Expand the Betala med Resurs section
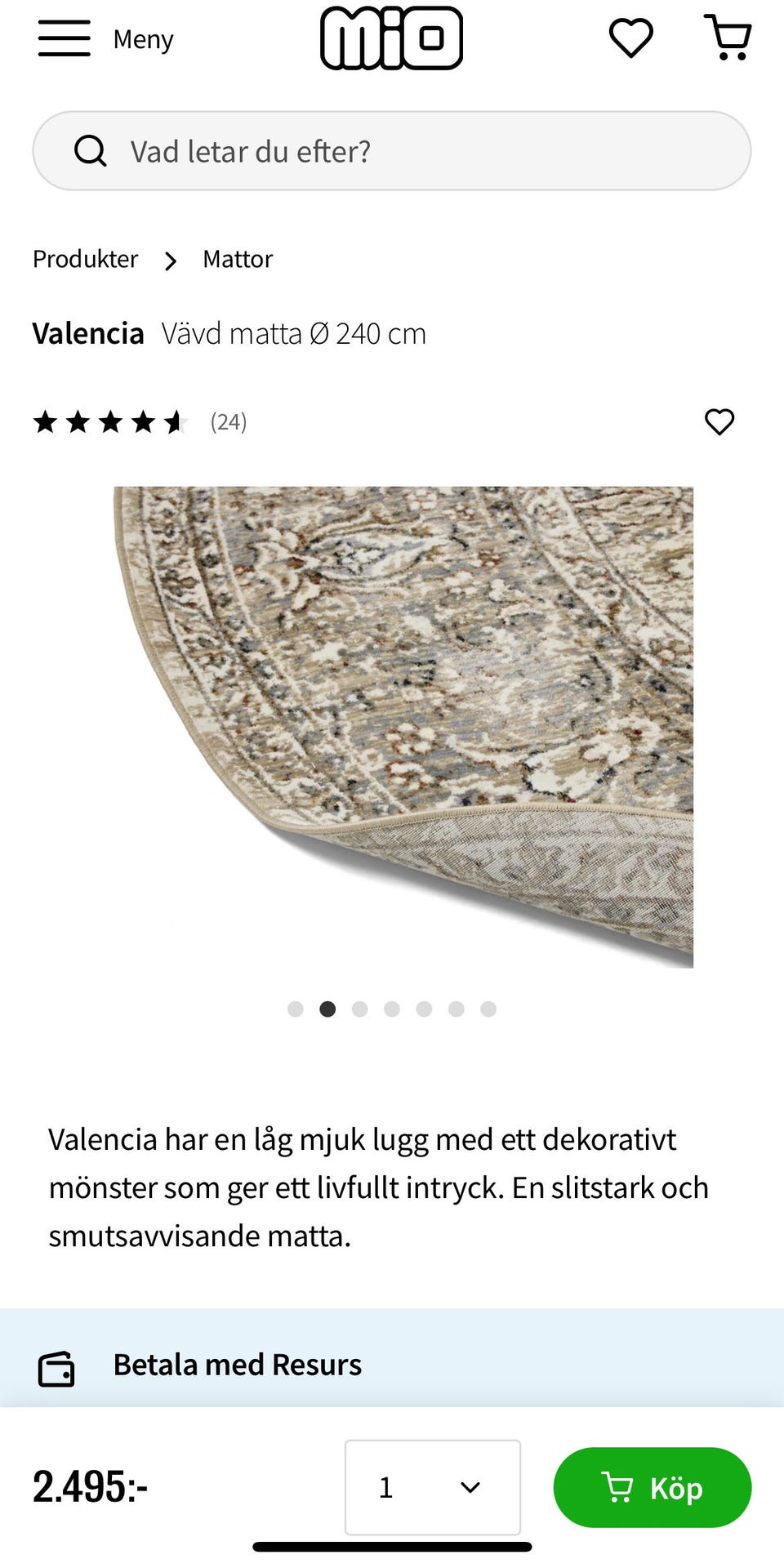The width and height of the screenshot is (784, 1568). [x=237, y=1364]
